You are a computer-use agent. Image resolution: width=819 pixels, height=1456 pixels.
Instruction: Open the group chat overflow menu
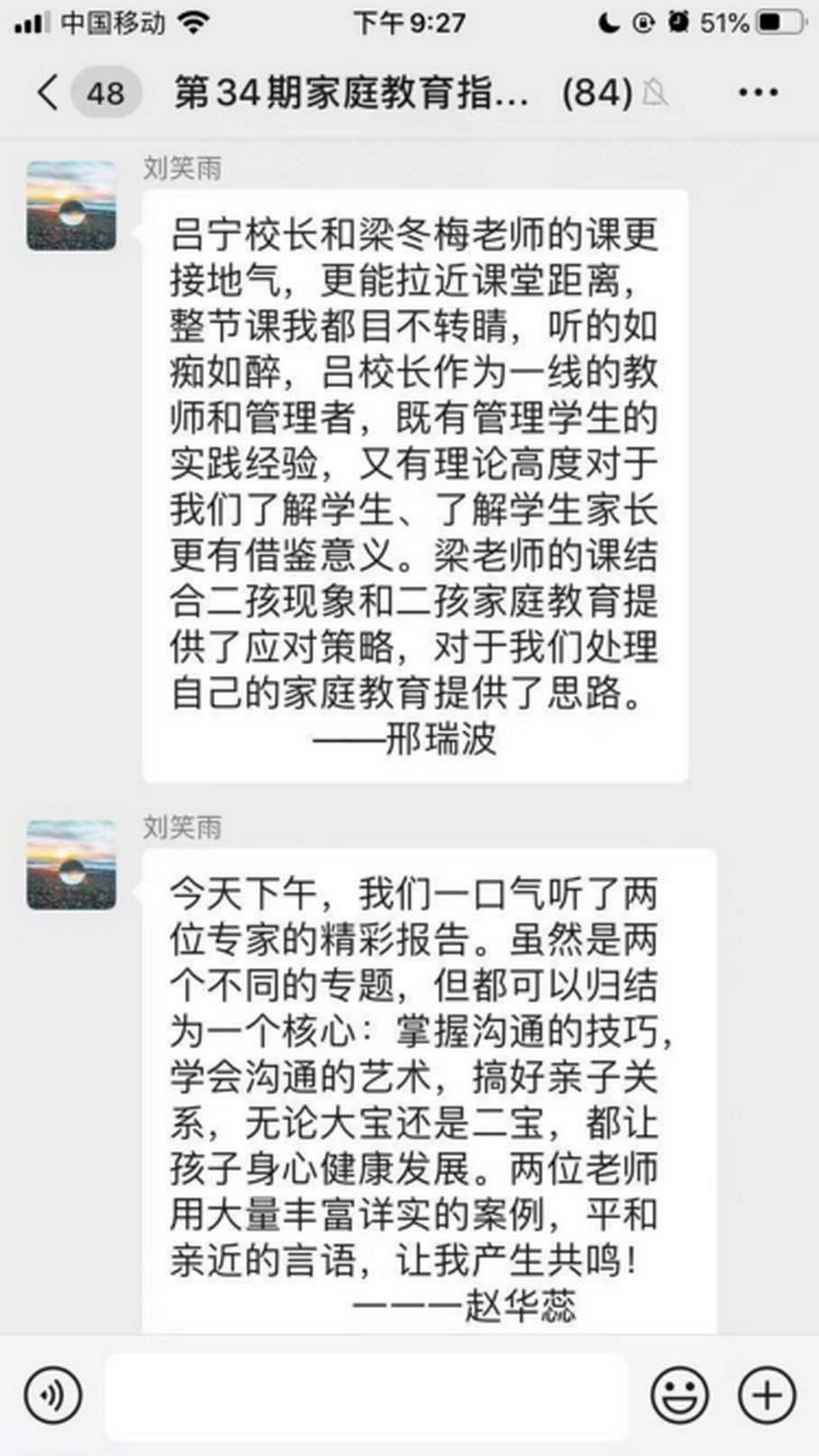(x=757, y=93)
